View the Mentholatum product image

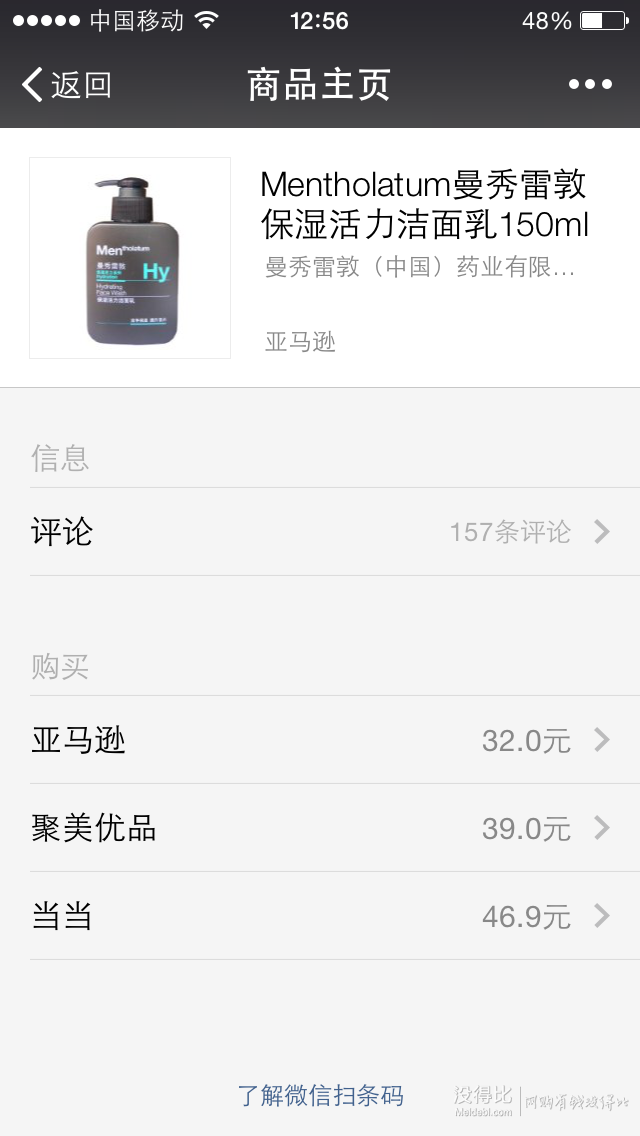130,258
